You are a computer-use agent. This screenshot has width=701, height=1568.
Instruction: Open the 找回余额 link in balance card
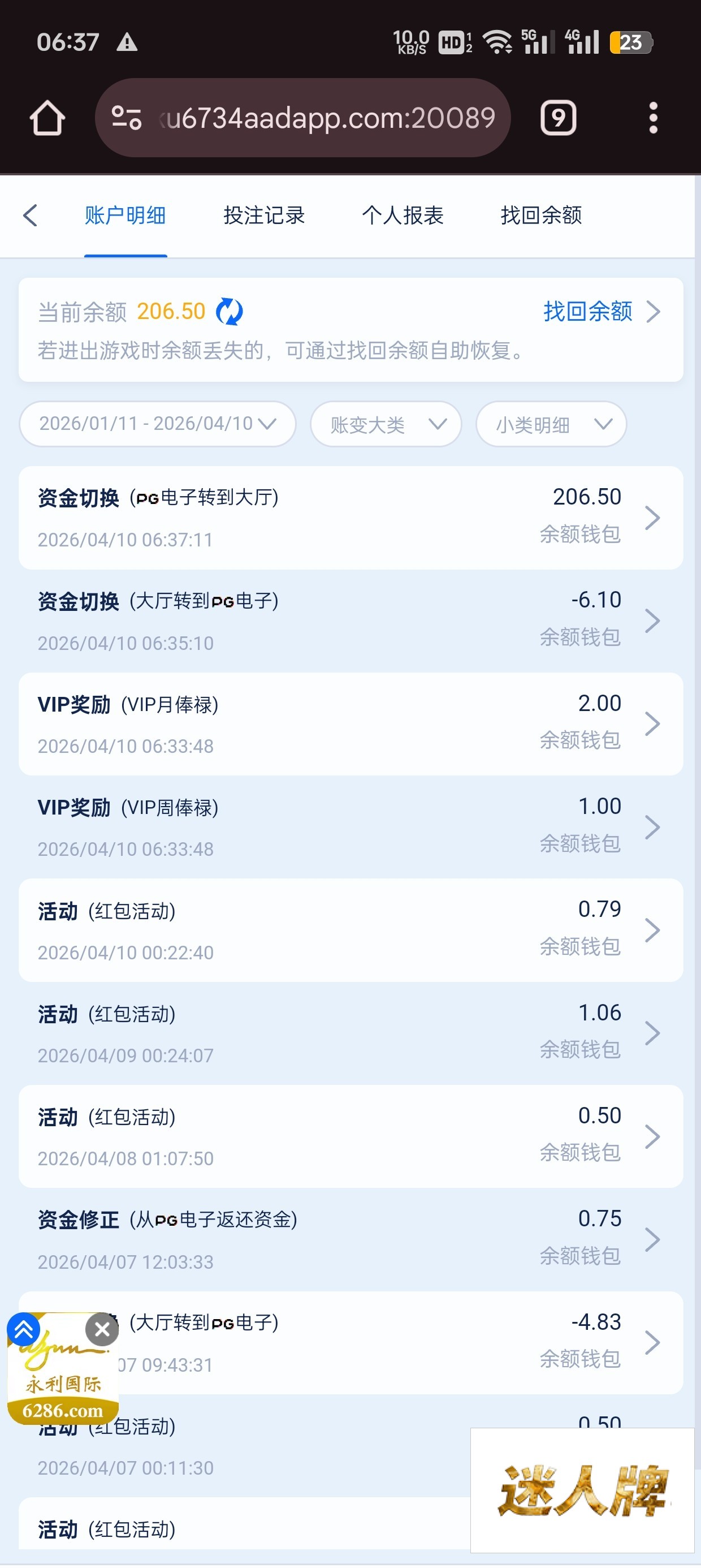click(x=600, y=312)
